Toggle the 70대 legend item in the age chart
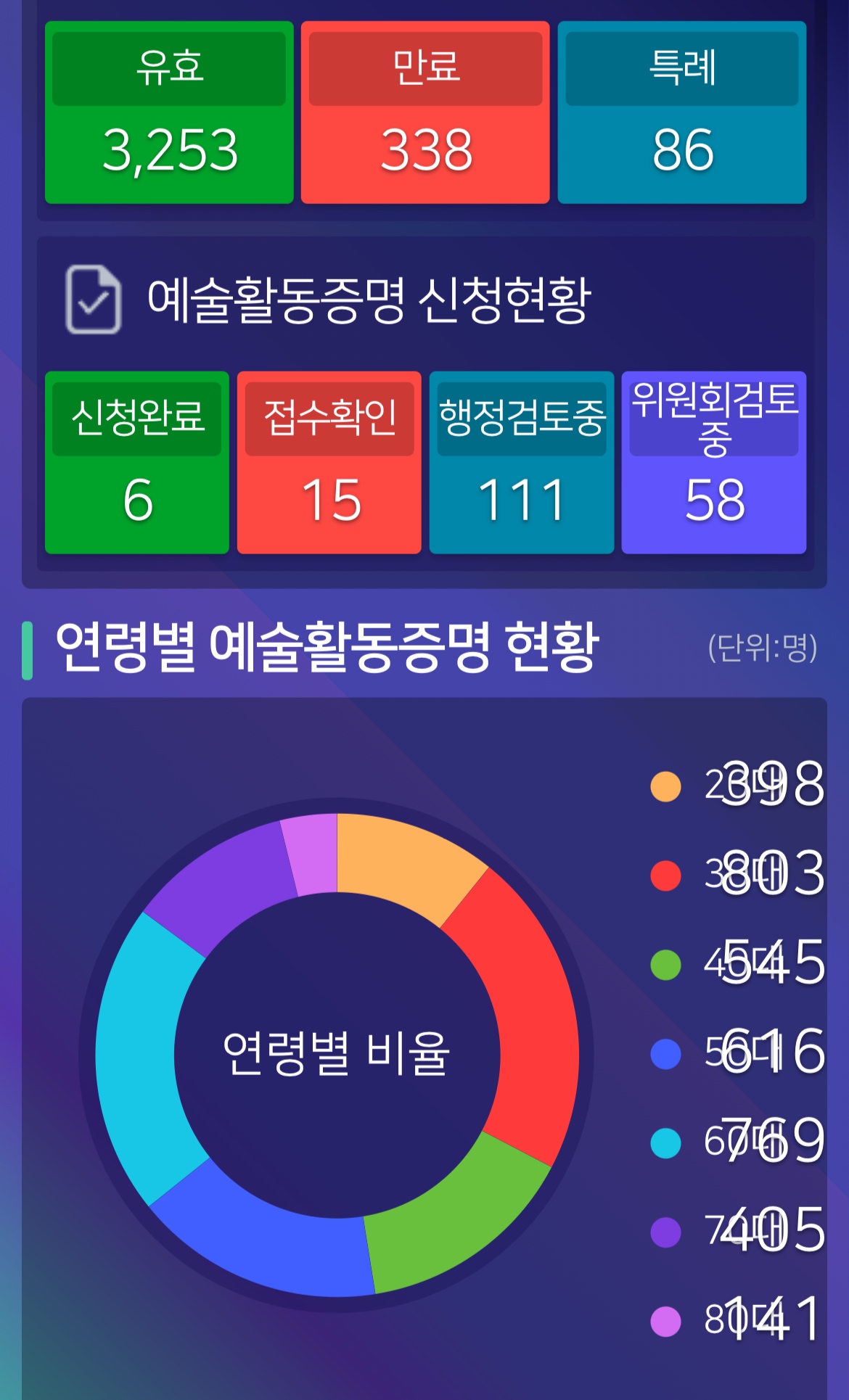Viewport: 849px width, 1400px height. point(733,1232)
